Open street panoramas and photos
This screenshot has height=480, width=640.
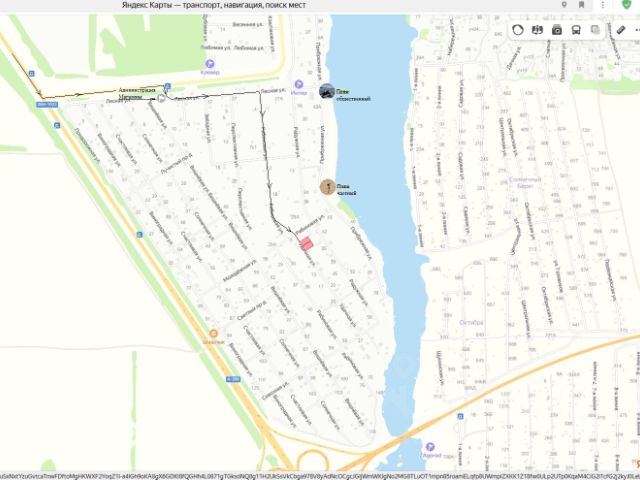(556, 30)
